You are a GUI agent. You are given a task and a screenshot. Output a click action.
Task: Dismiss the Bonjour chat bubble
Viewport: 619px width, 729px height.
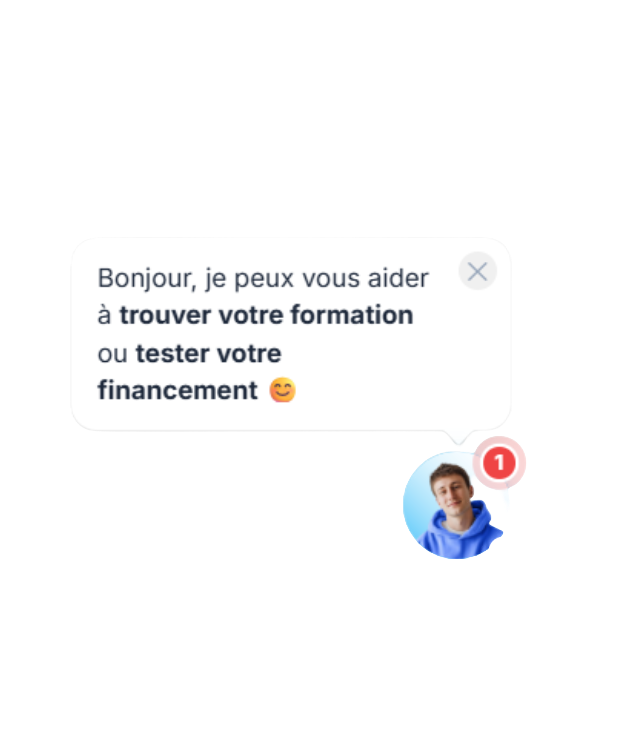(x=477, y=271)
